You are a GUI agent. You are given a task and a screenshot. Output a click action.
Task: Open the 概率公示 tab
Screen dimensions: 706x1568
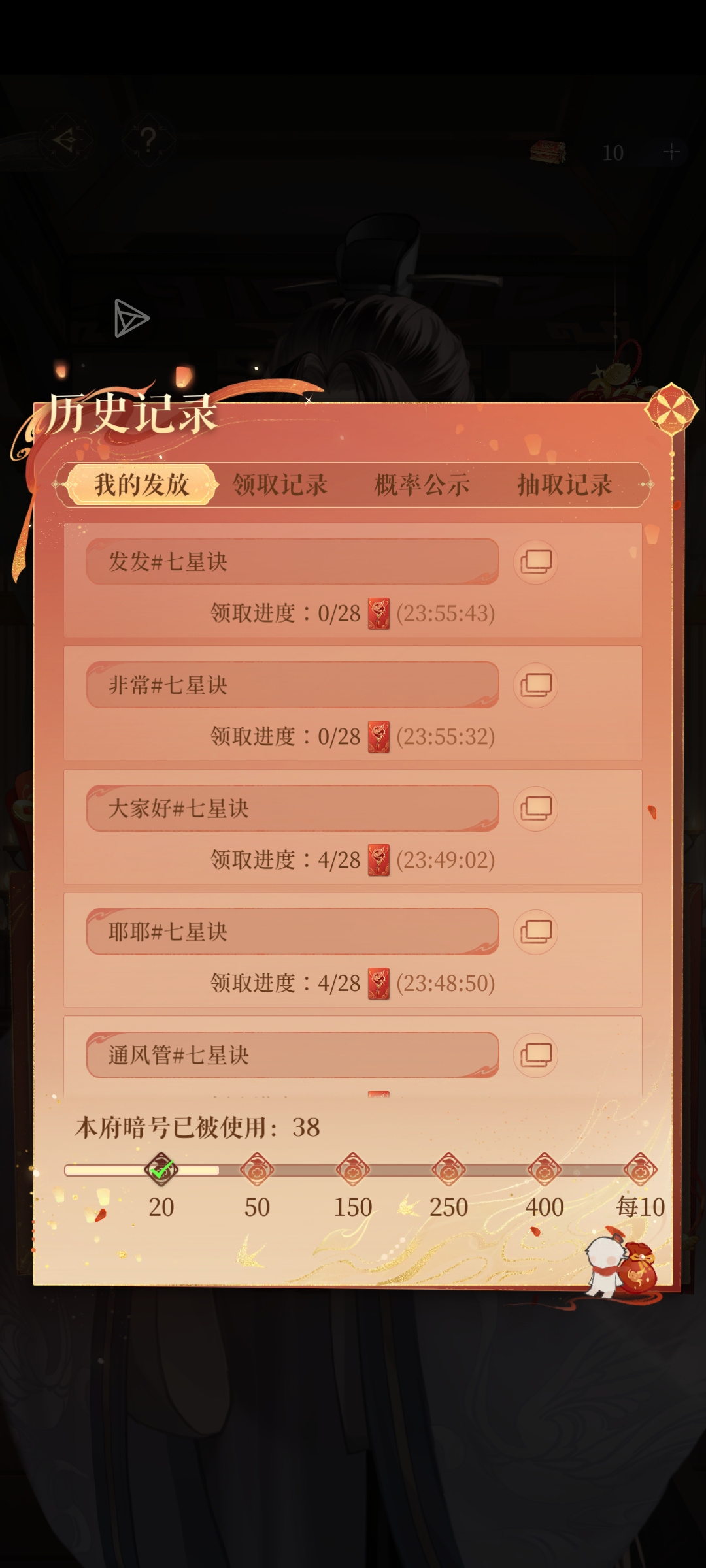422,485
